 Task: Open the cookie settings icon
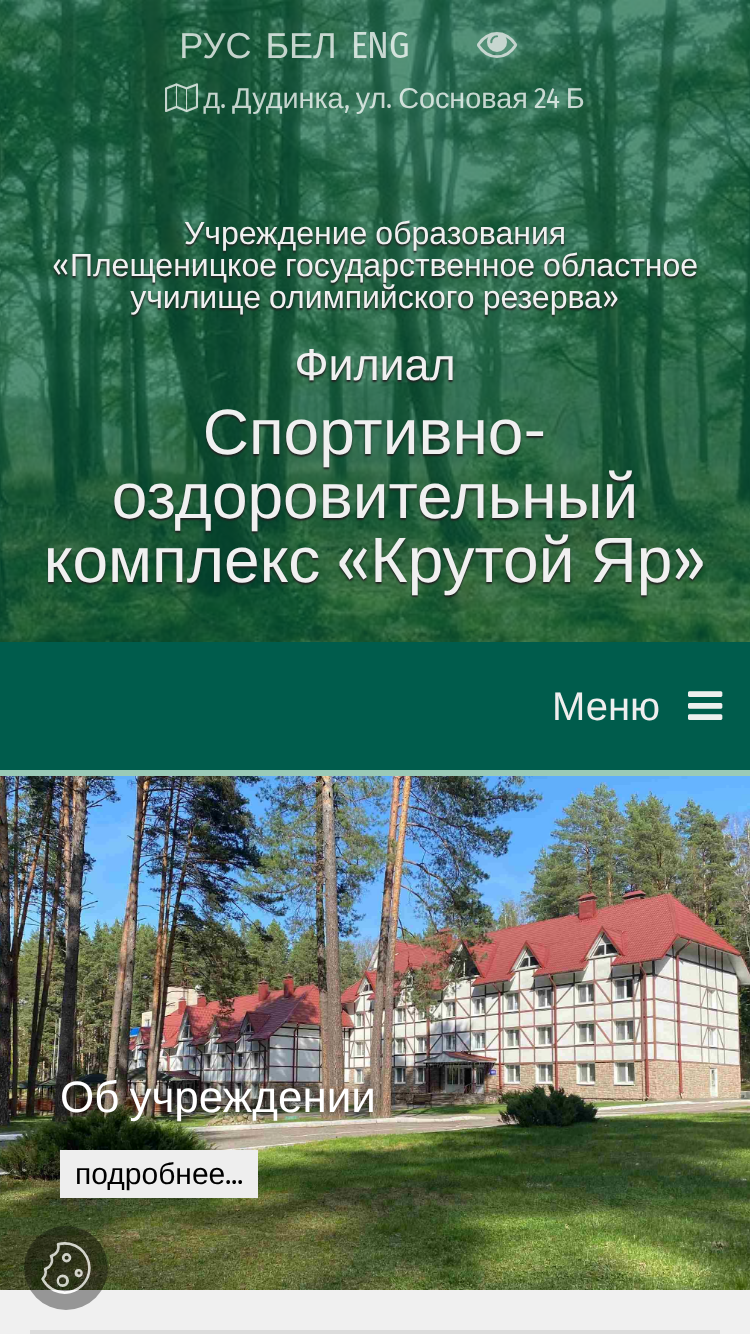pos(66,1268)
